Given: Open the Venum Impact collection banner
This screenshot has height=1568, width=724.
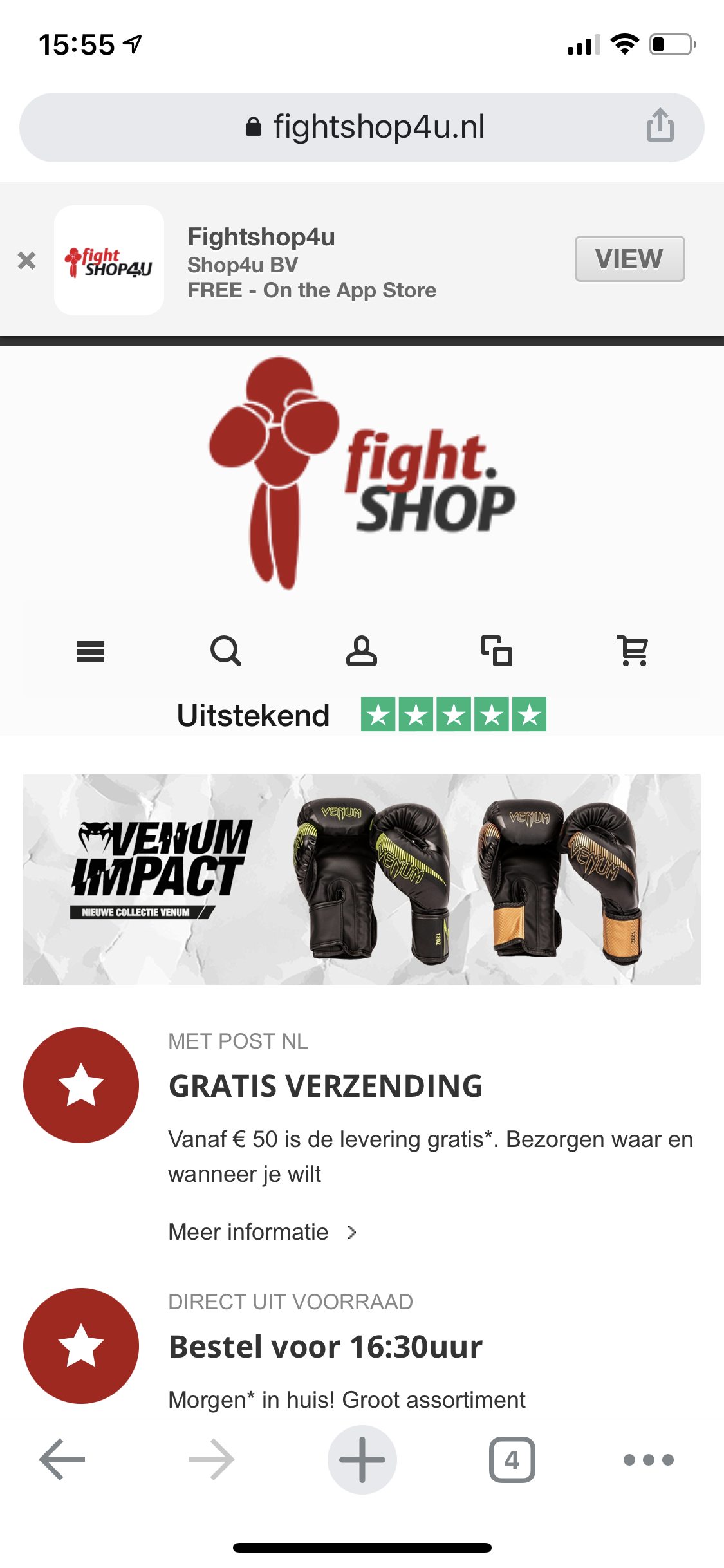Looking at the screenshot, I should coord(362,879).
